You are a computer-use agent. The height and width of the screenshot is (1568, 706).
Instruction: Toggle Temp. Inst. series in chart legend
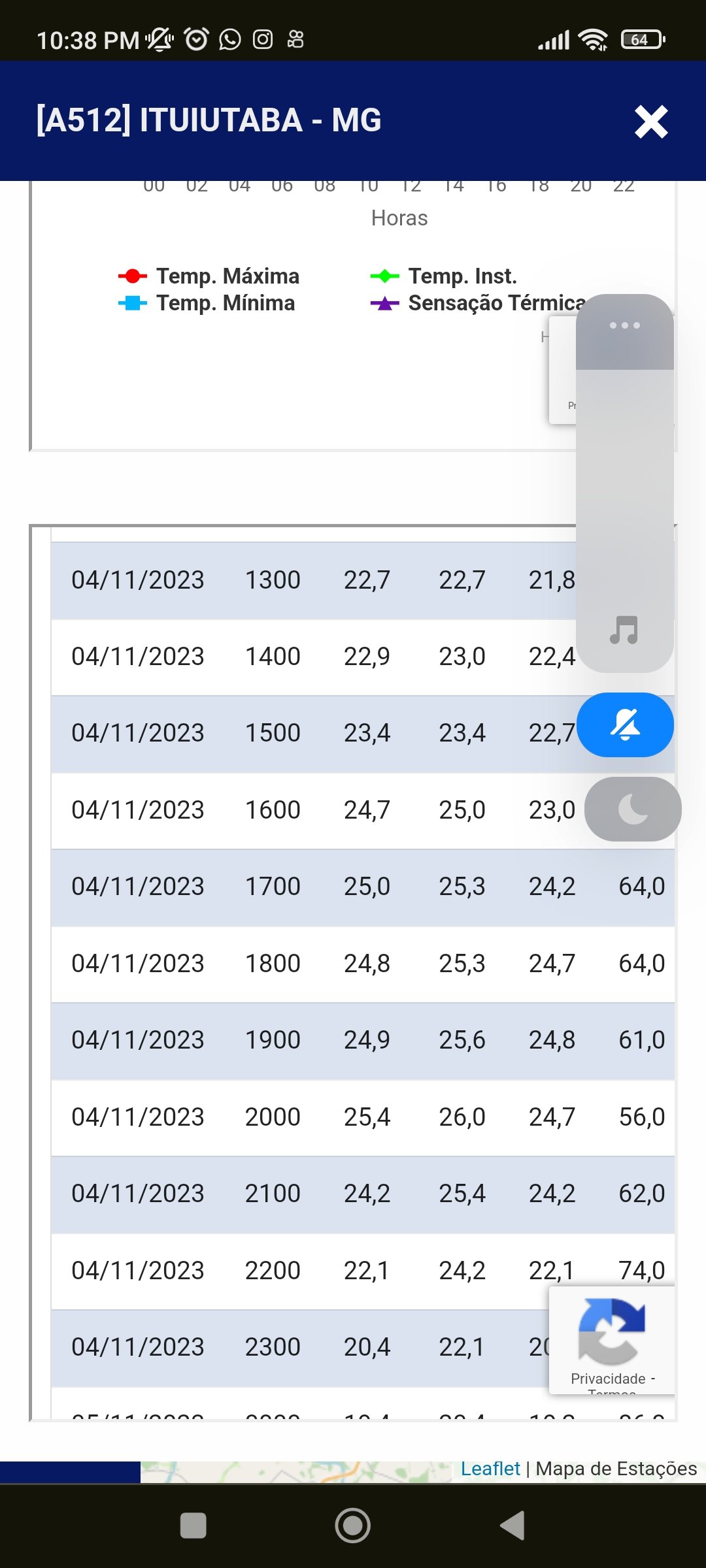[x=443, y=276]
